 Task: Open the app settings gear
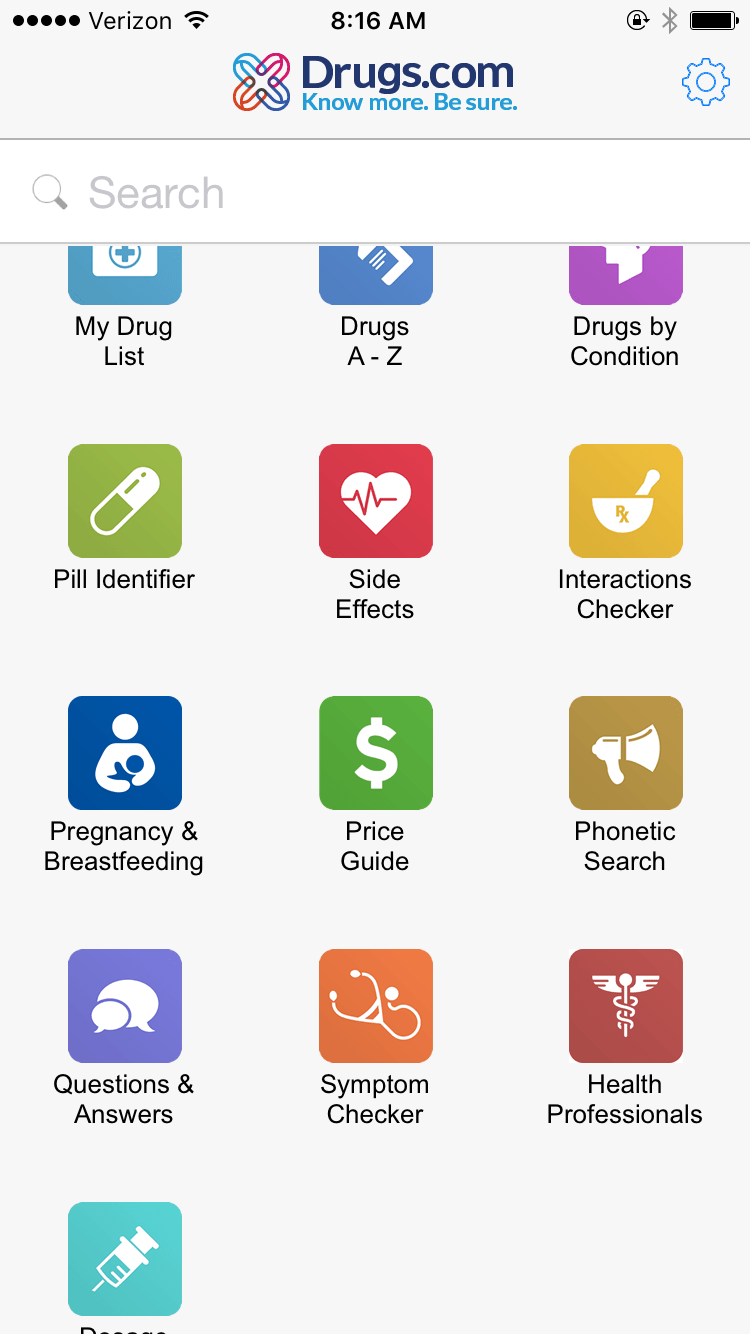point(706,85)
